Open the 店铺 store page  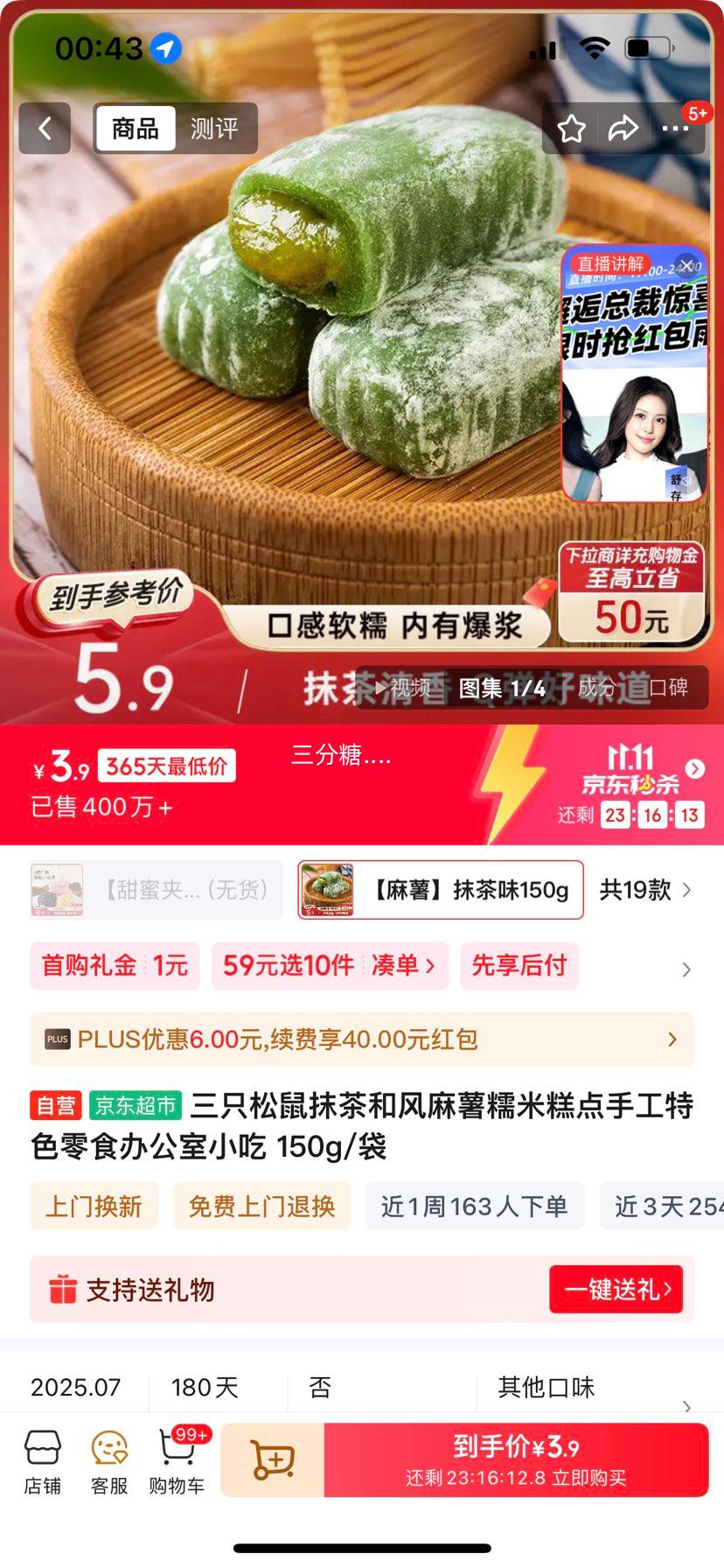tap(42, 1463)
